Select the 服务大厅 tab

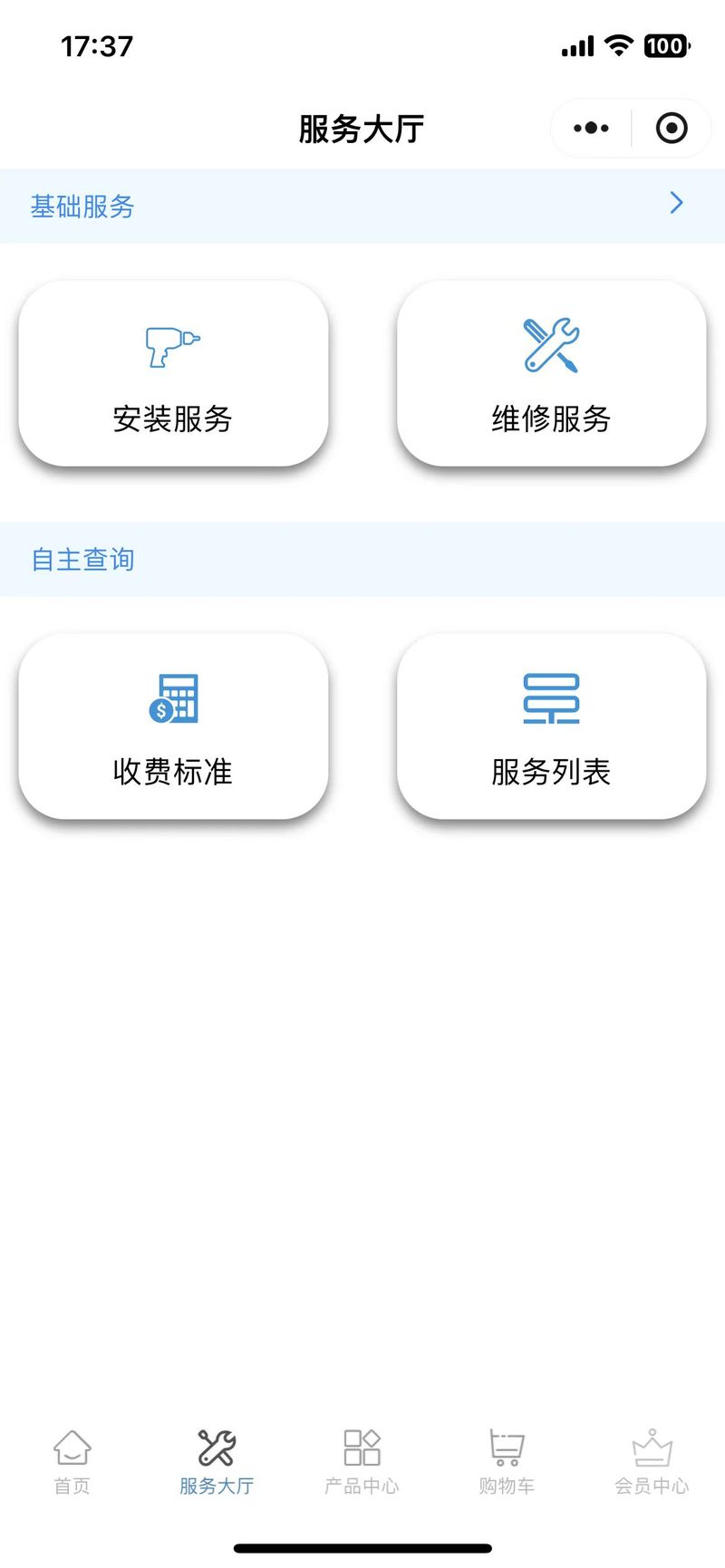pos(217,1462)
